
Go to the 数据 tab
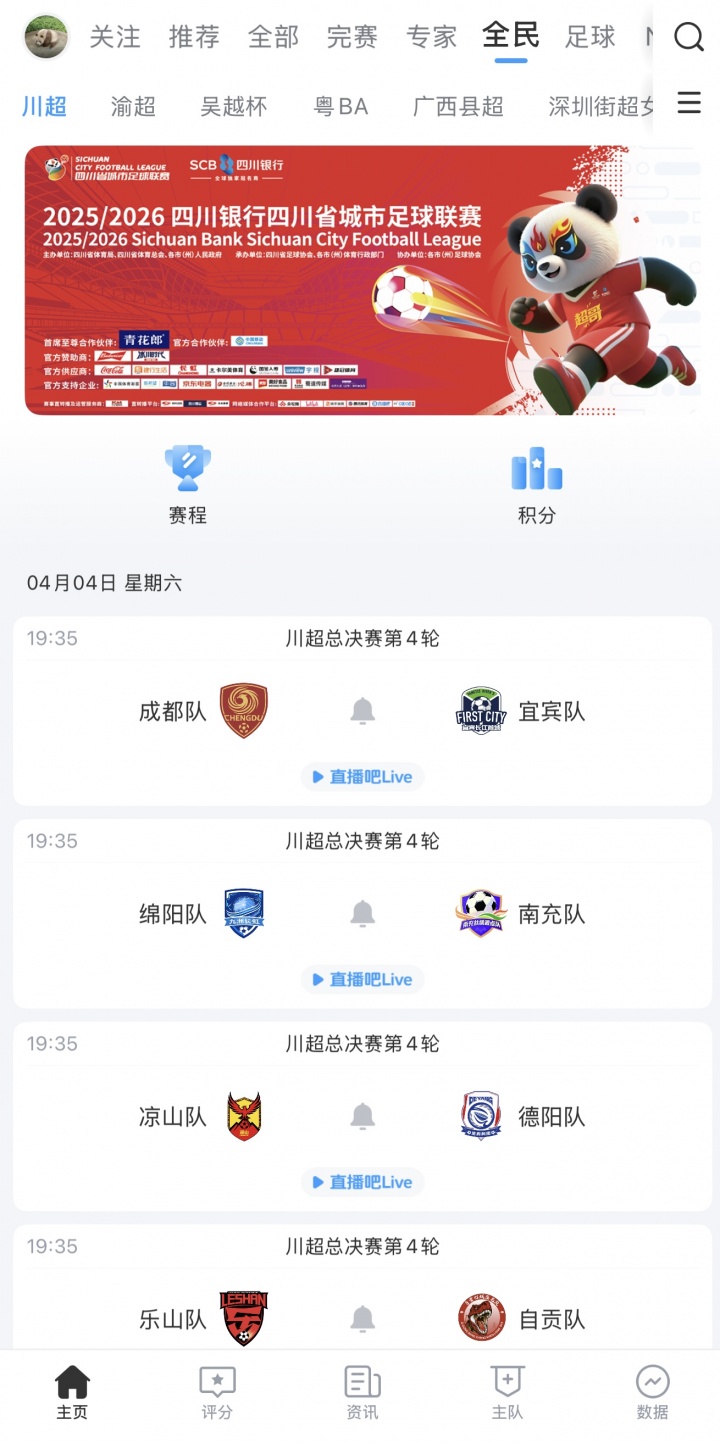[x=652, y=1393]
